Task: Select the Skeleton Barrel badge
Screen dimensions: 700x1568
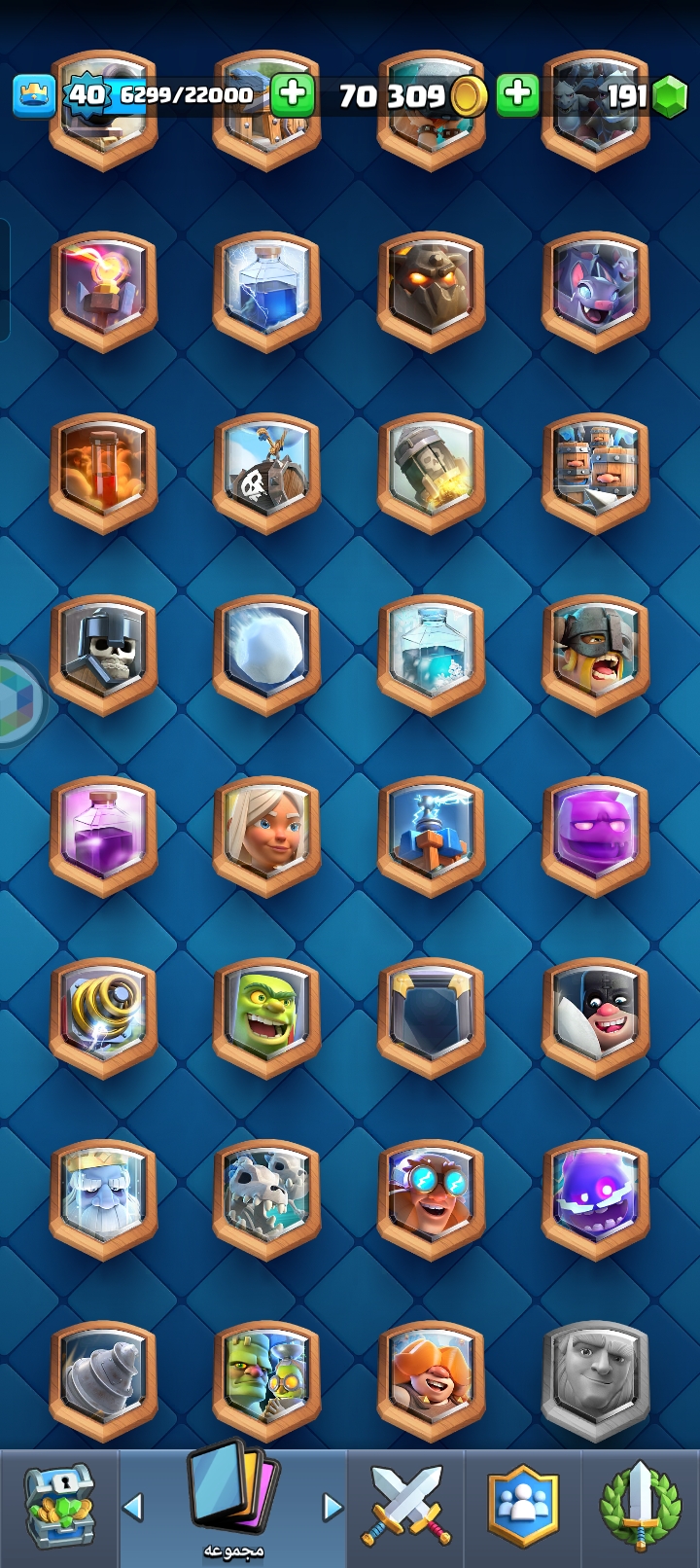Action: pyautogui.click(x=266, y=472)
